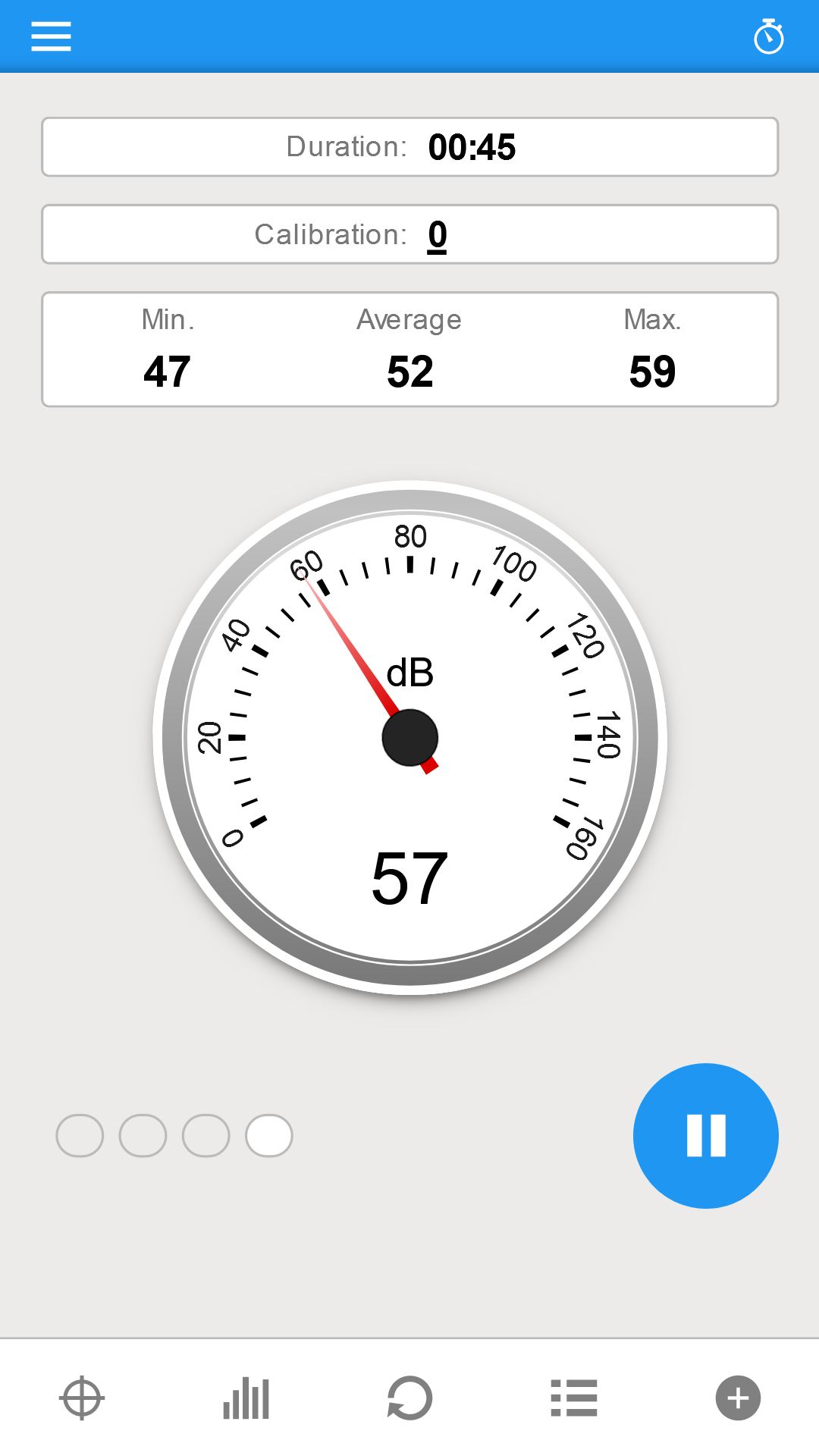Open the bar chart view
This screenshot has width=819, height=1456.
tap(246, 1398)
